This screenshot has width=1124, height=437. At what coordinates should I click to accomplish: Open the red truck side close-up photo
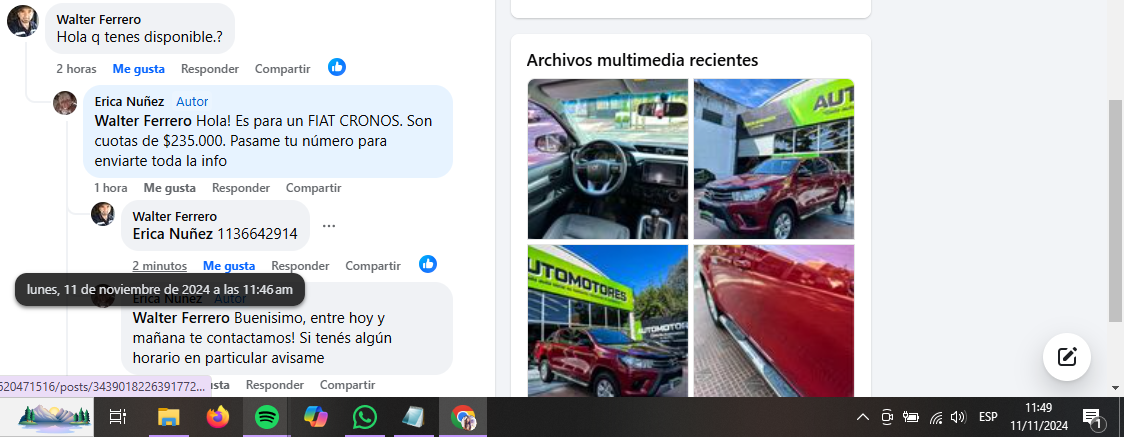coord(774,320)
